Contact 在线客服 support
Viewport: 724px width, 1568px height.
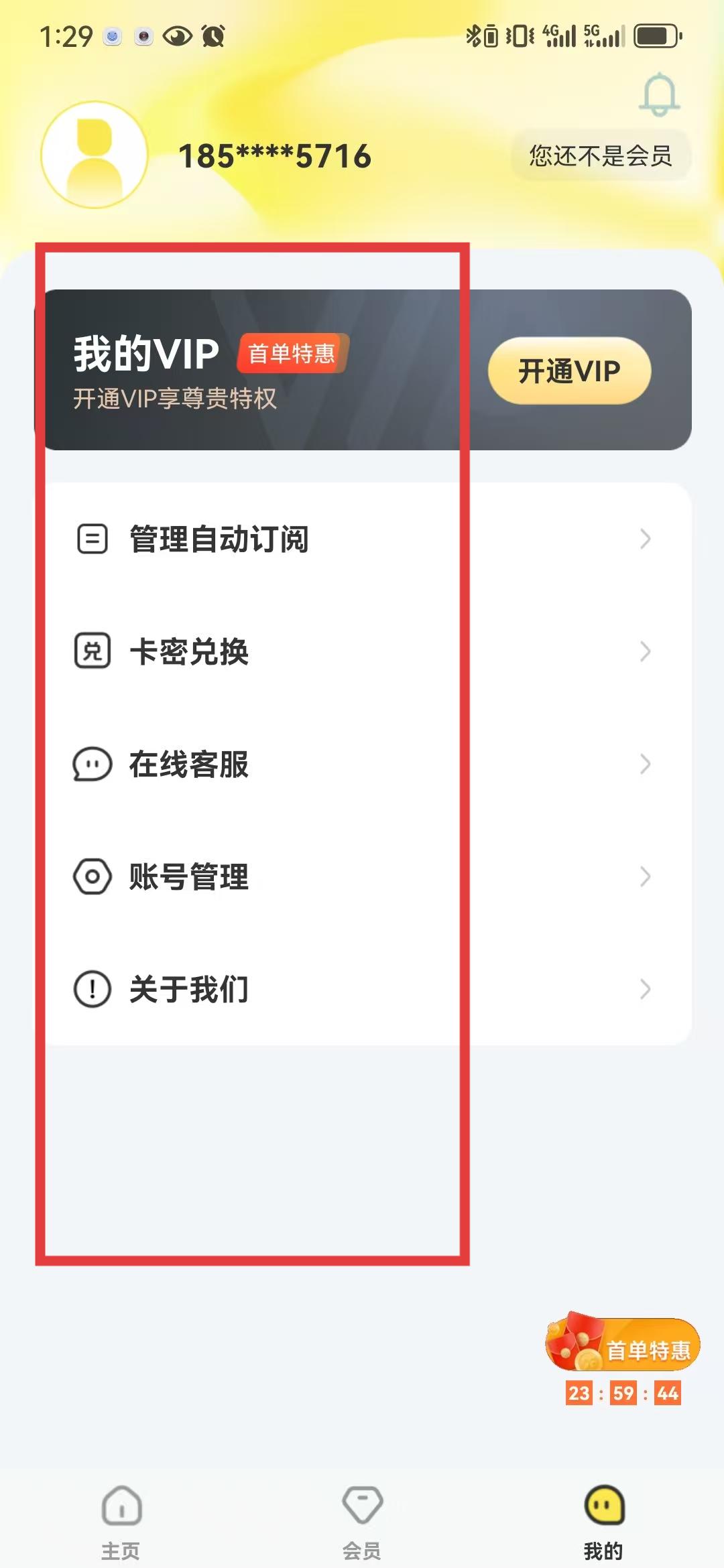tap(363, 764)
